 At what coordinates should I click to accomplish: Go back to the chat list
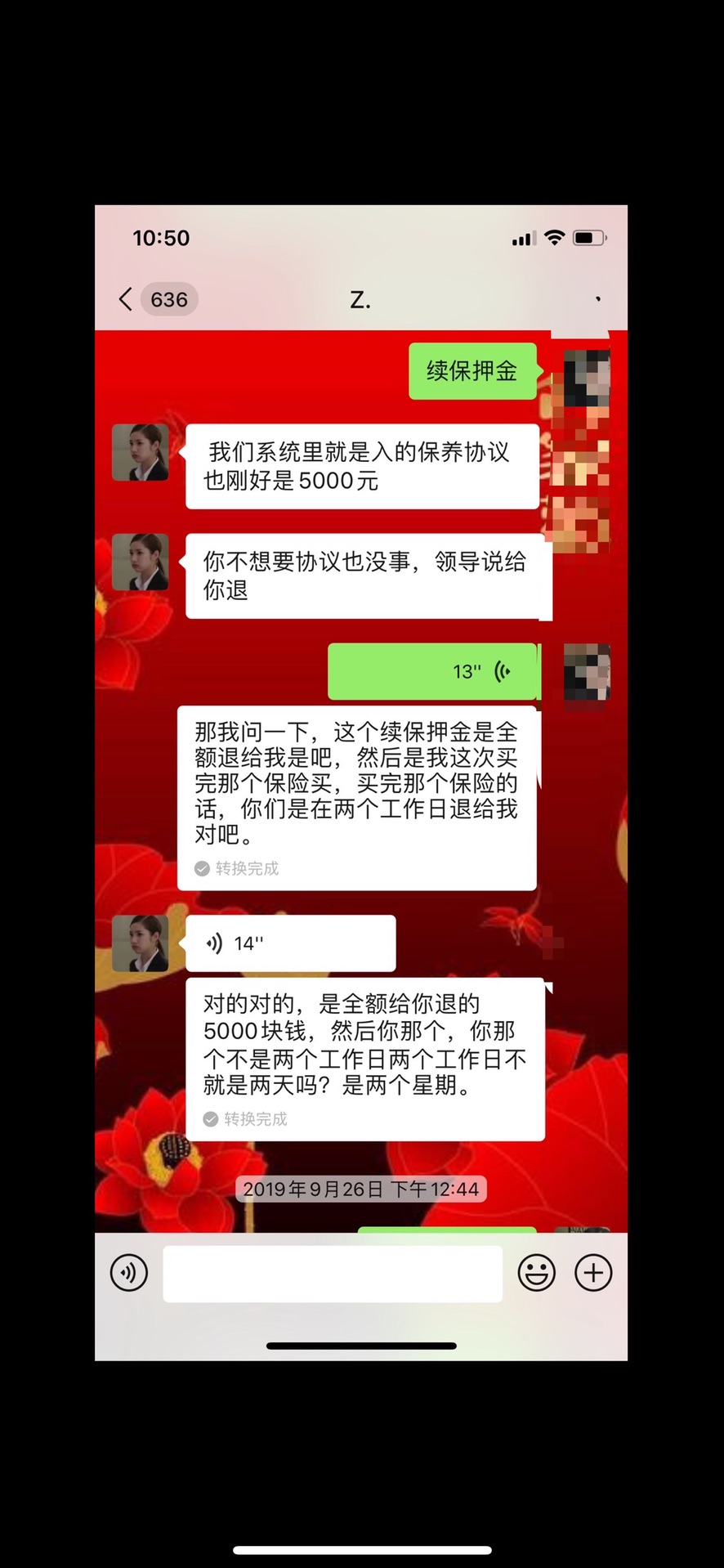127,299
